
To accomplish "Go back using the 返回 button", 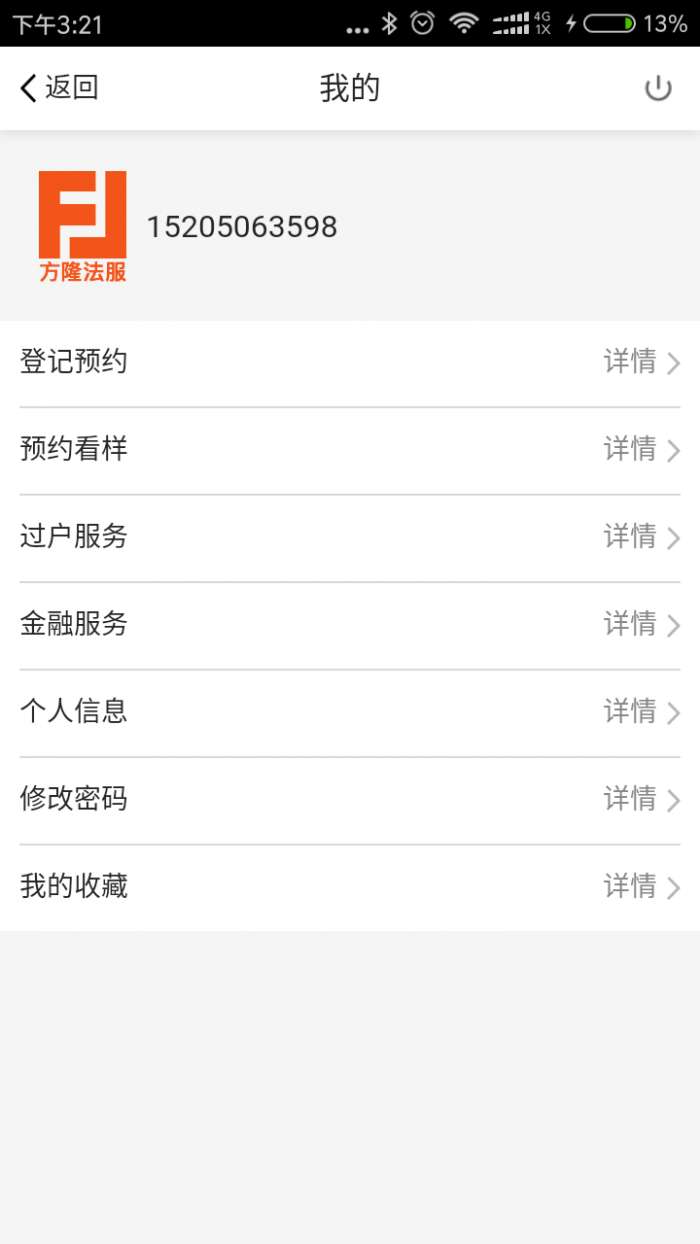I will [x=60, y=88].
